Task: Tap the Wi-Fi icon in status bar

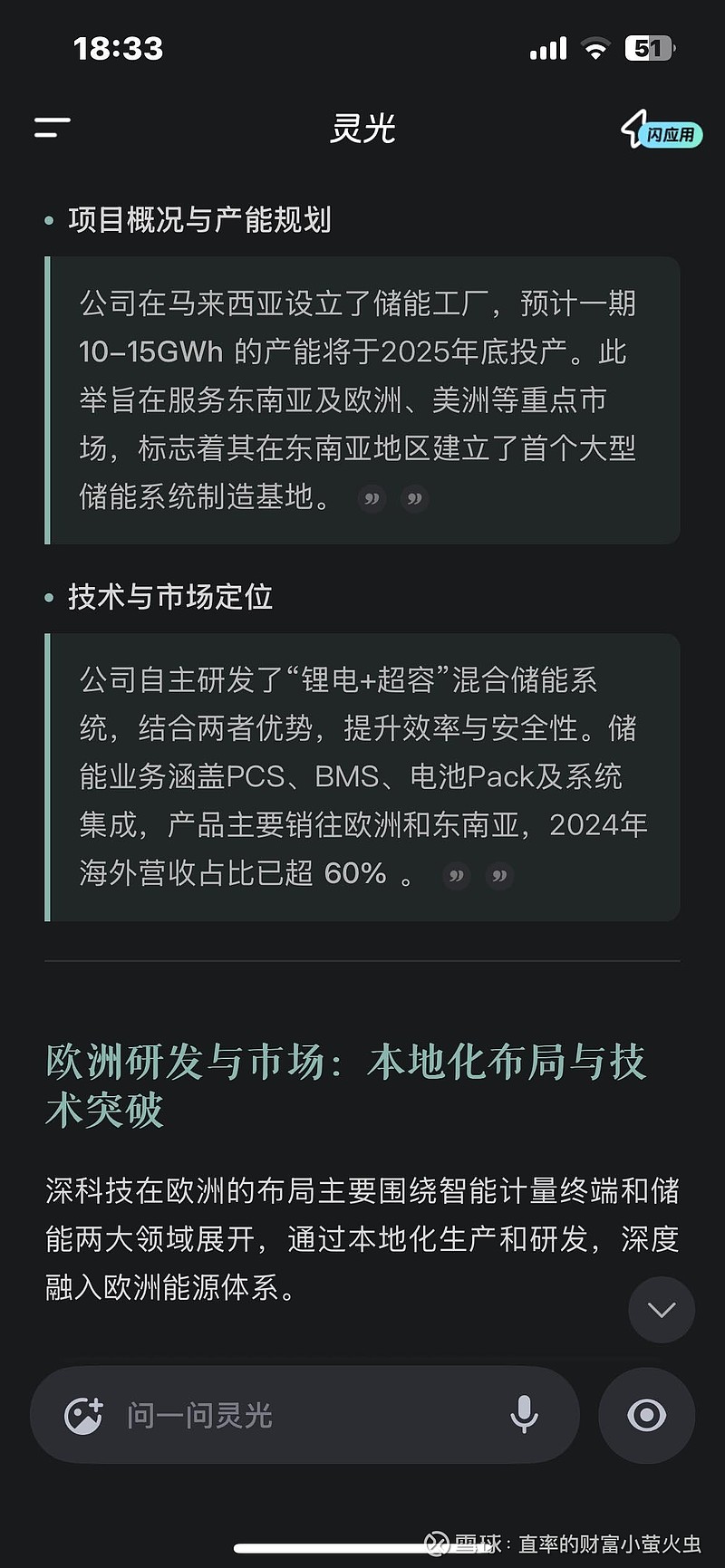Action: [x=595, y=48]
